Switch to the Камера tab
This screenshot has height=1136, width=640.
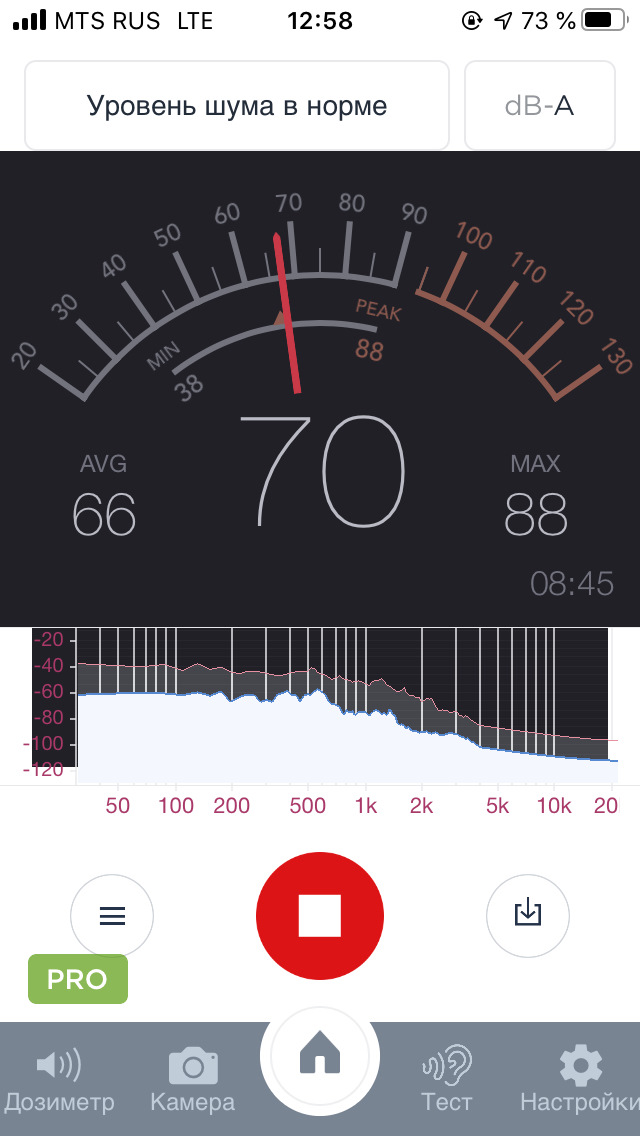[x=192, y=1081]
